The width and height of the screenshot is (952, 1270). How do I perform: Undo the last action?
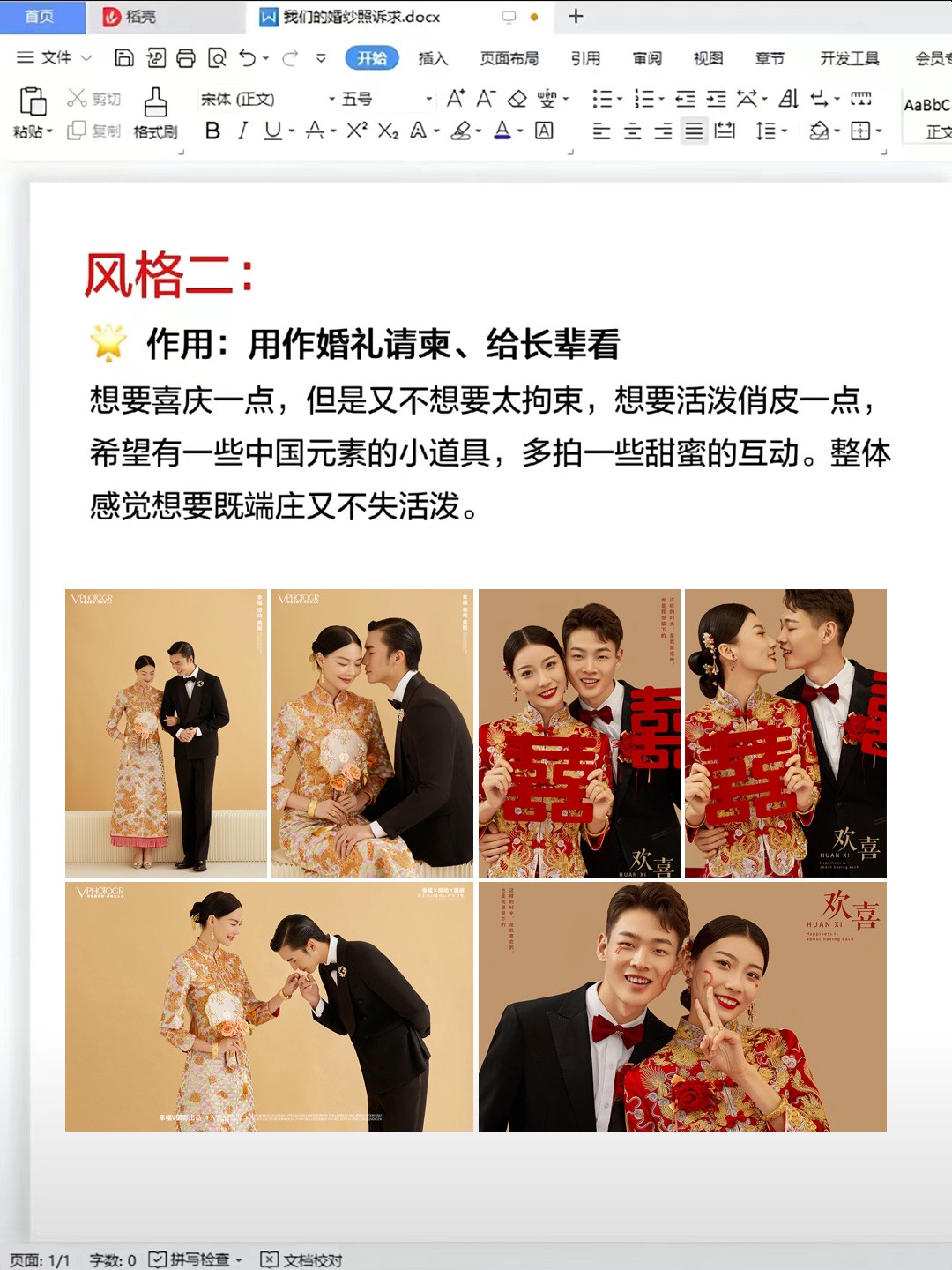tap(248, 58)
